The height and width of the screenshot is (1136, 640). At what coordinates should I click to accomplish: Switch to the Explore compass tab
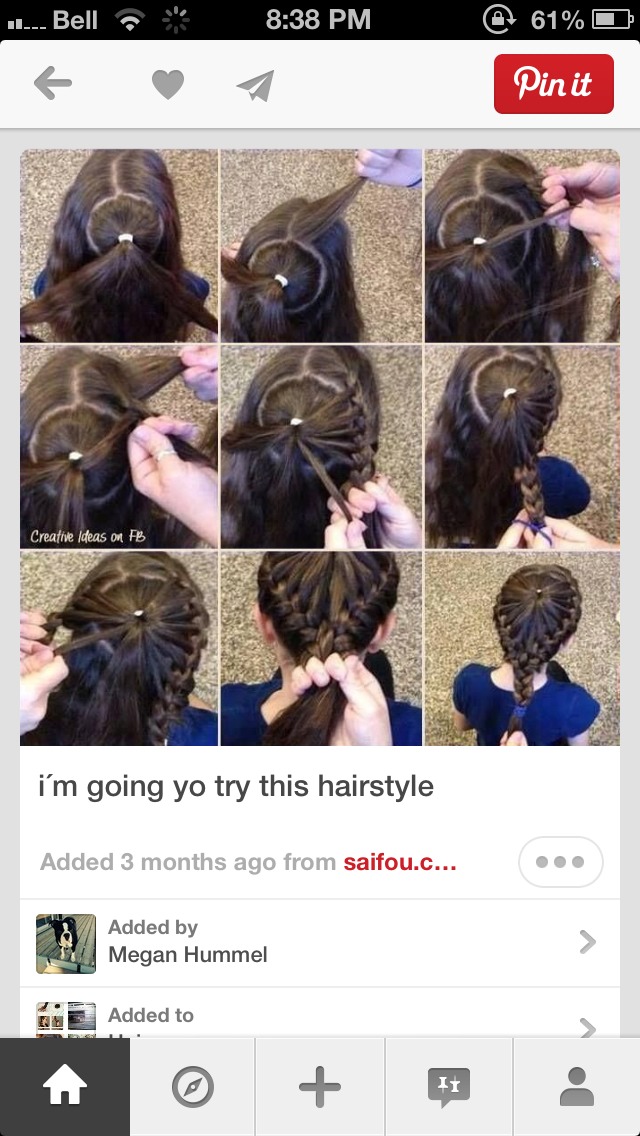(x=192, y=1087)
